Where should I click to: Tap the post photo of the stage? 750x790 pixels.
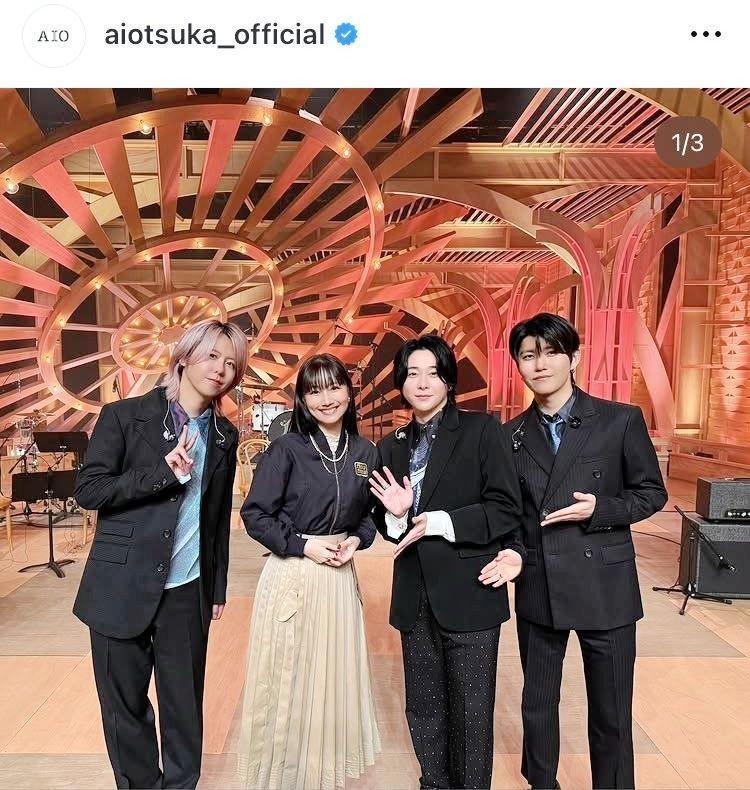point(375,438)
